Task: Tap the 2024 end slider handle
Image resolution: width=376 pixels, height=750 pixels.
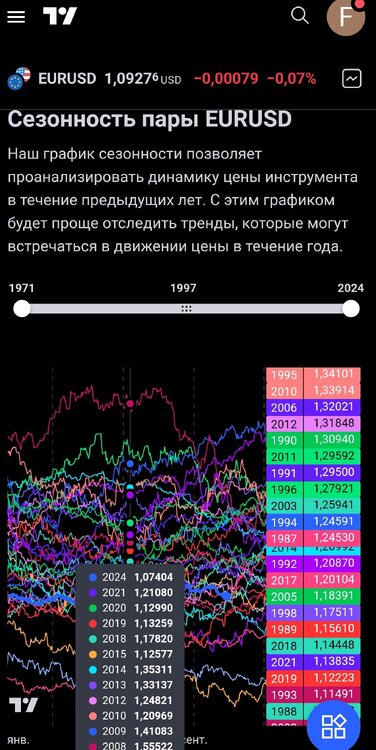Action: coord(351,309)
